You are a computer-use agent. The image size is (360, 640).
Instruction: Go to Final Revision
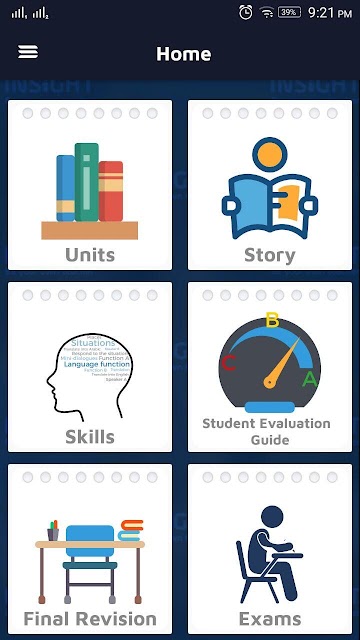click(90, 549)
